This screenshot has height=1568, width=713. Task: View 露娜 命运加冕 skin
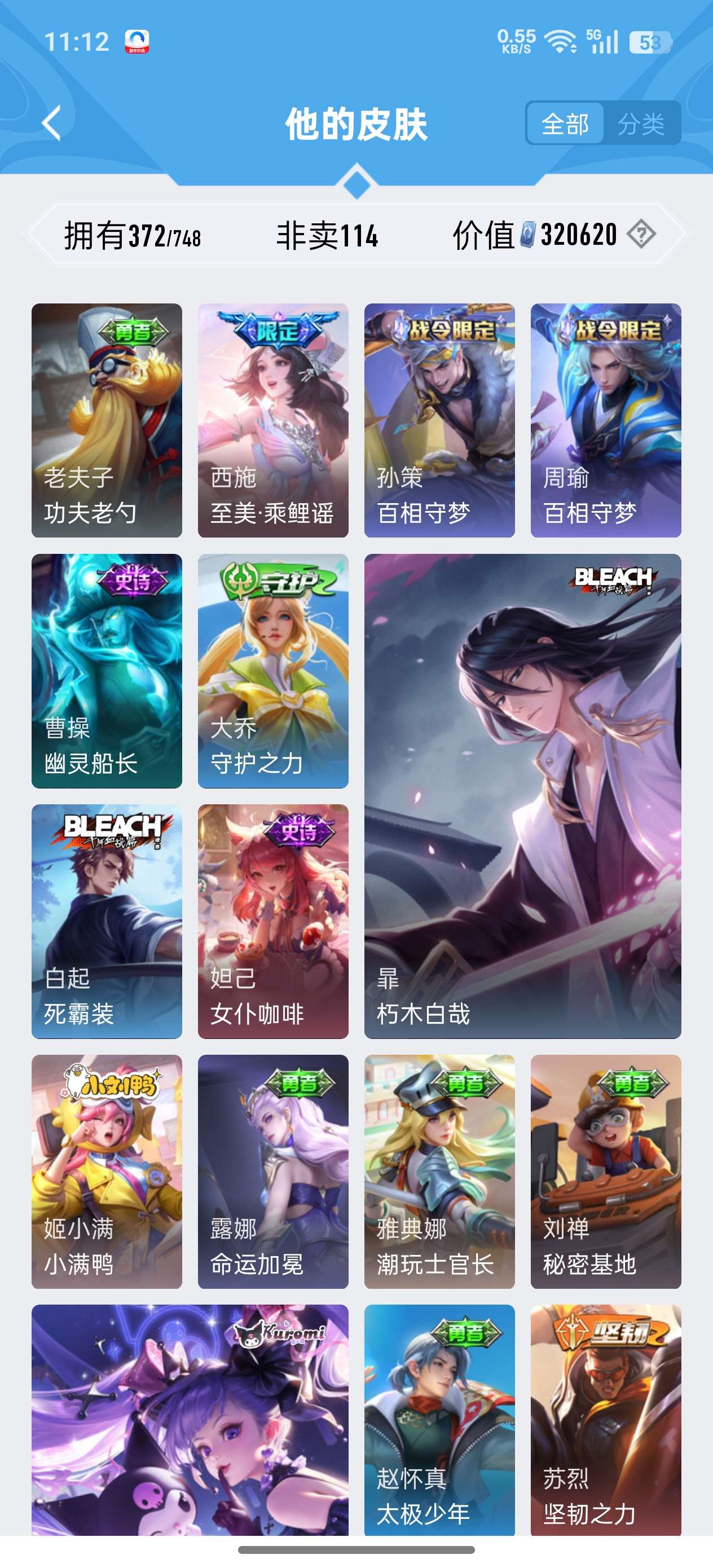pos(273,1171)
